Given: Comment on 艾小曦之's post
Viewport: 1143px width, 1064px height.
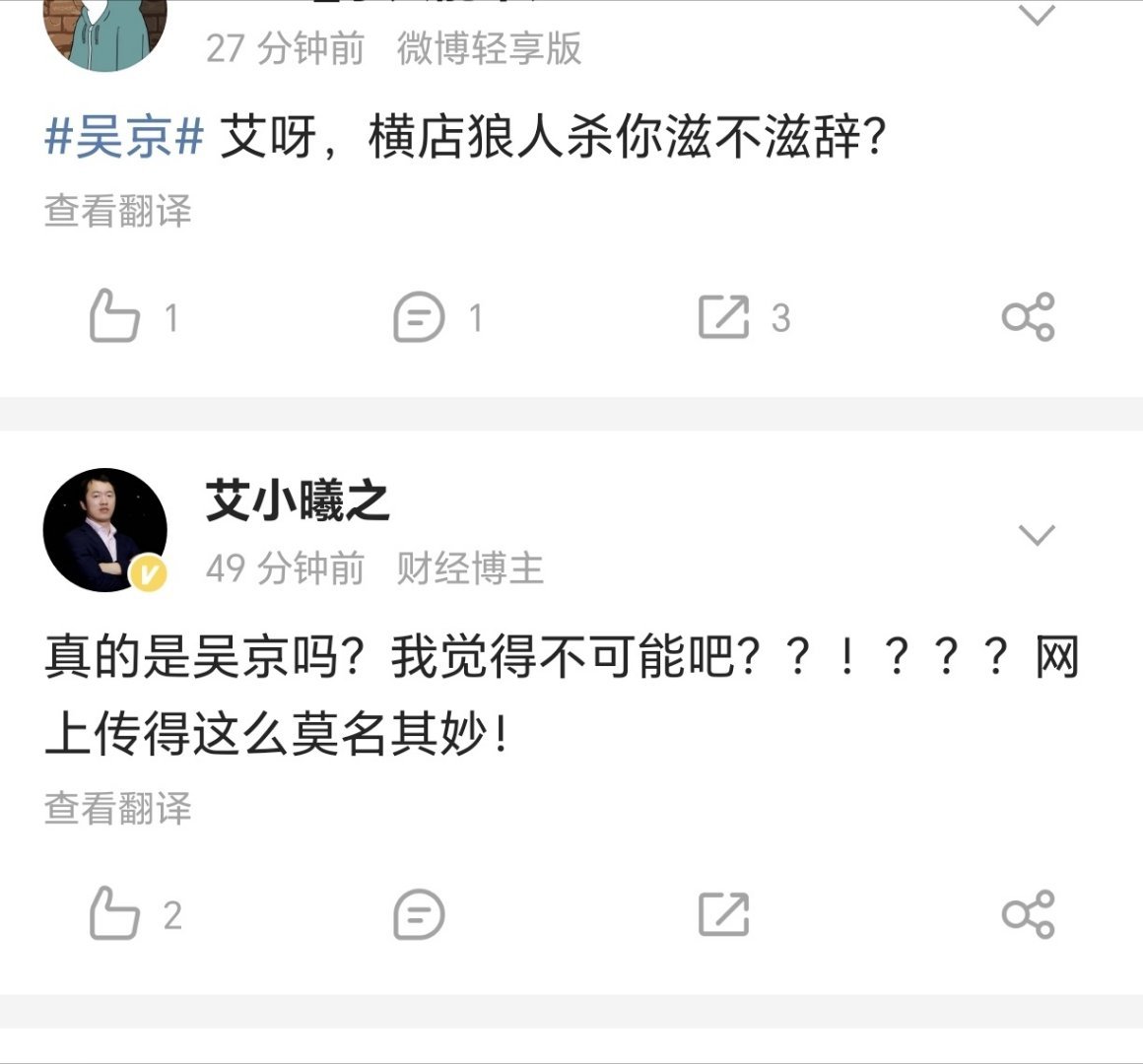Looking at the screenshot, I should [419, 914].
